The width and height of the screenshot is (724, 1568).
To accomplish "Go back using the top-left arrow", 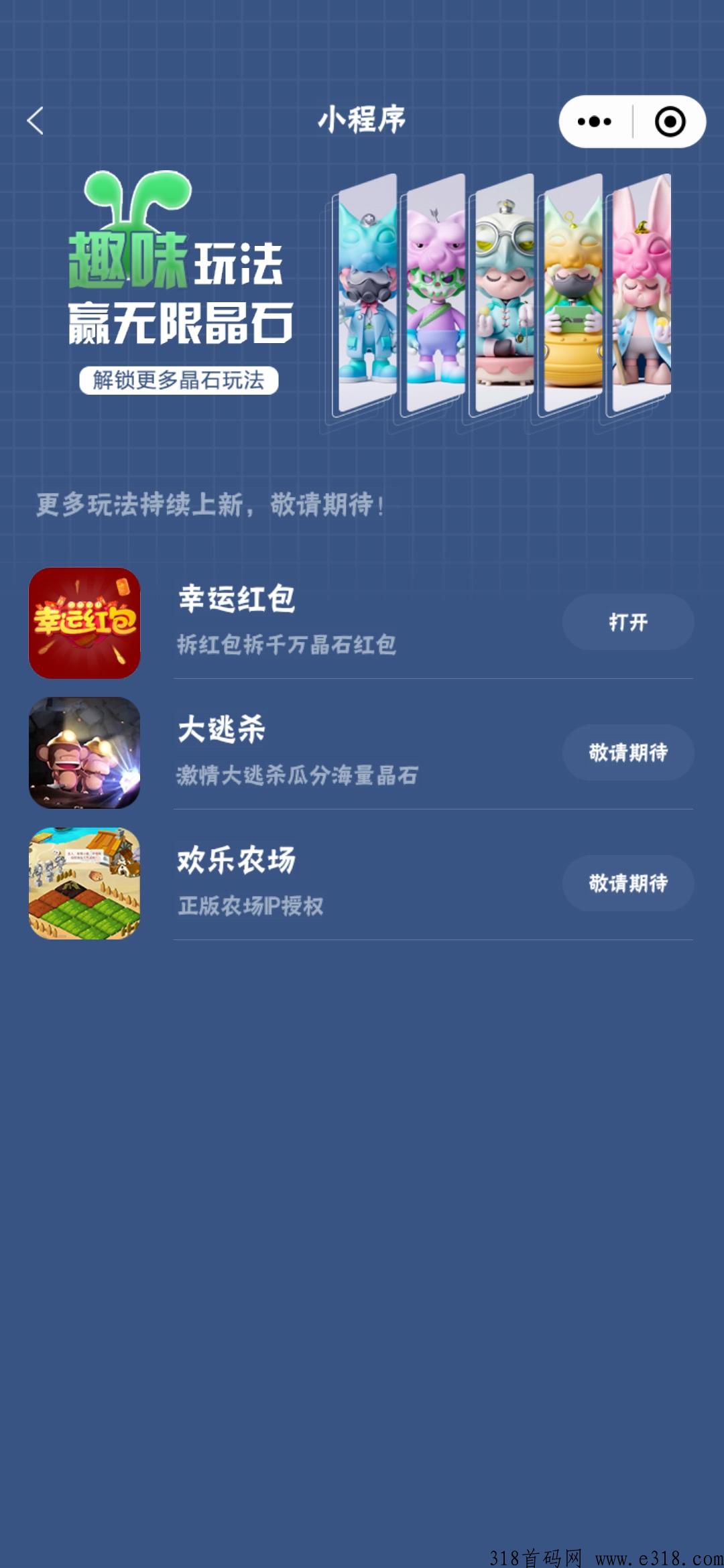I will [36, 121].
